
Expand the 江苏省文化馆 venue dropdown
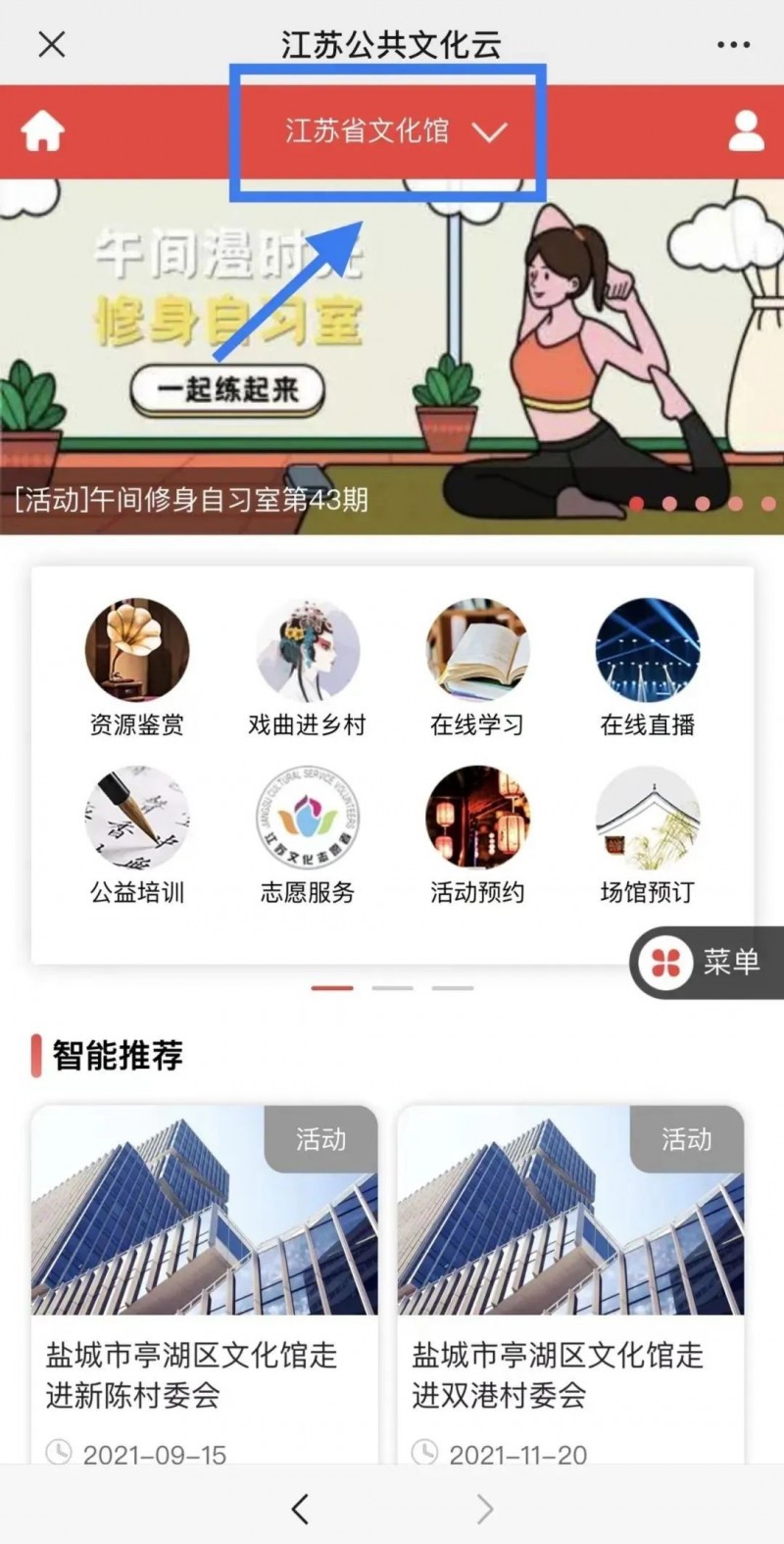(394, 131)
